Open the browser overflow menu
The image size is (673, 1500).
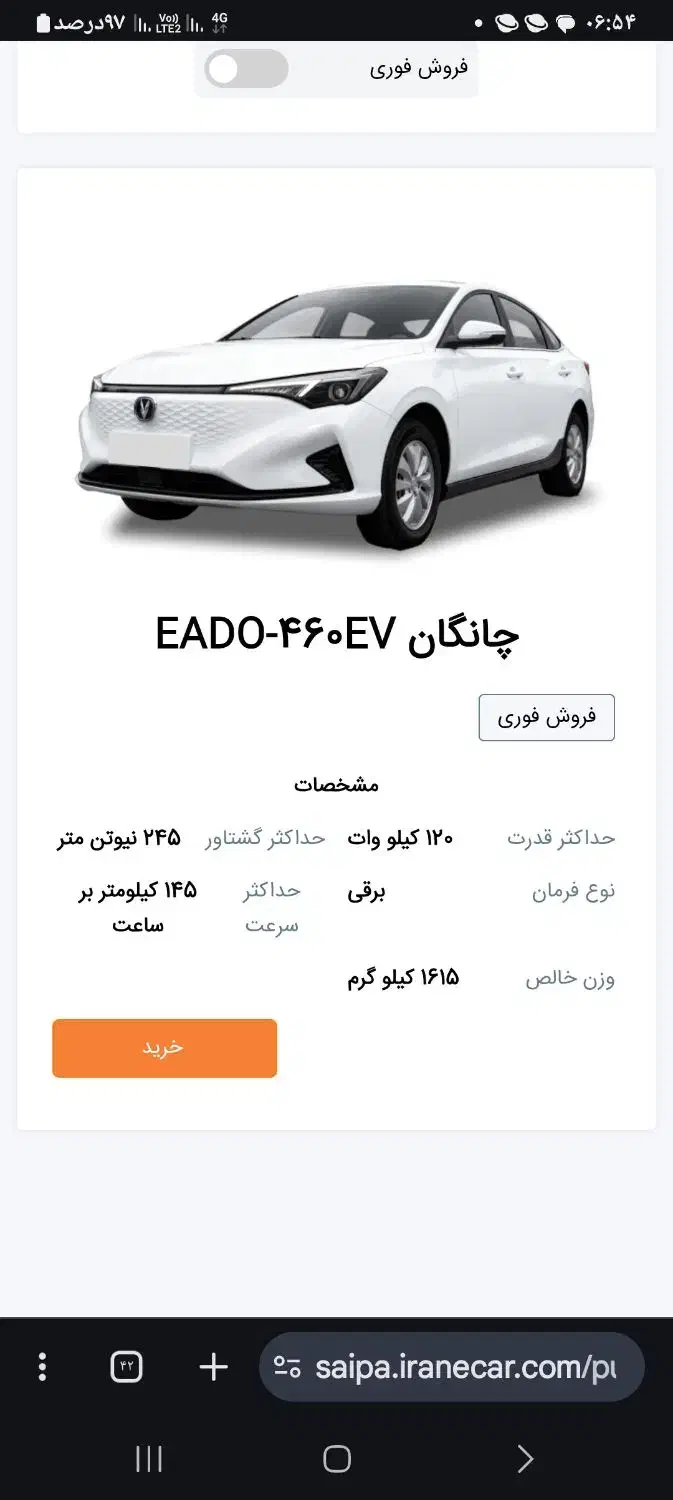click(x=42, y=1367)
